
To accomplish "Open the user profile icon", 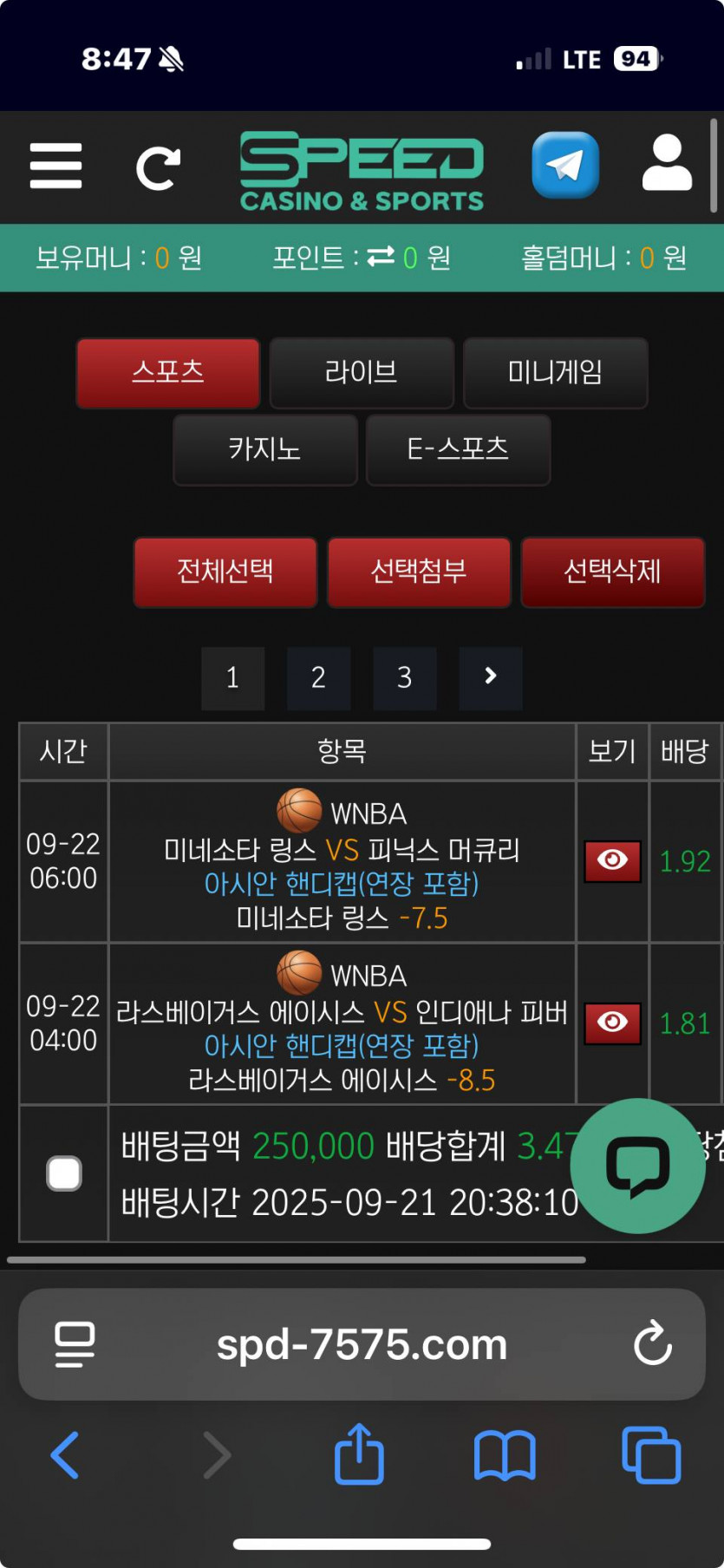I will pos(667,162).
